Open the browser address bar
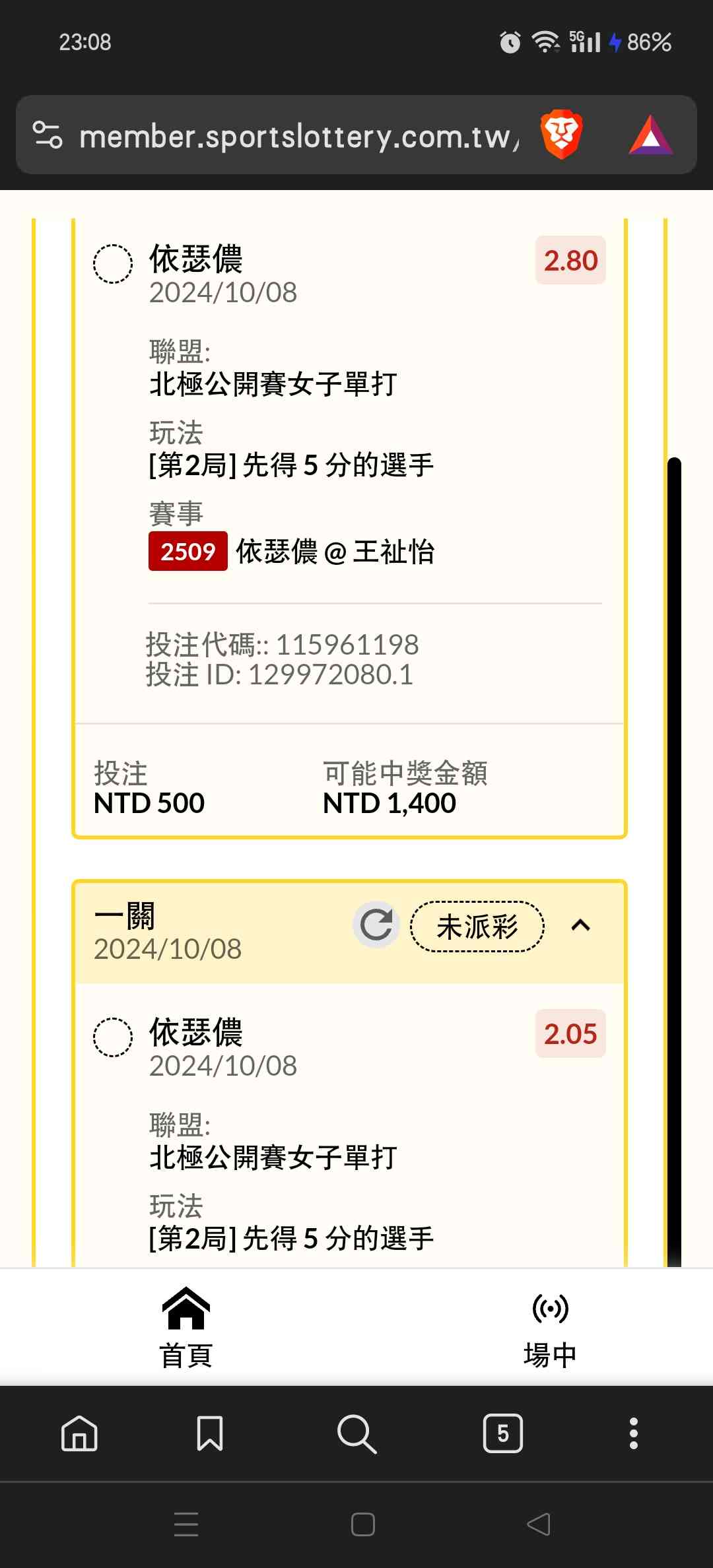The image size is (713, 1568). coord(297,137)
